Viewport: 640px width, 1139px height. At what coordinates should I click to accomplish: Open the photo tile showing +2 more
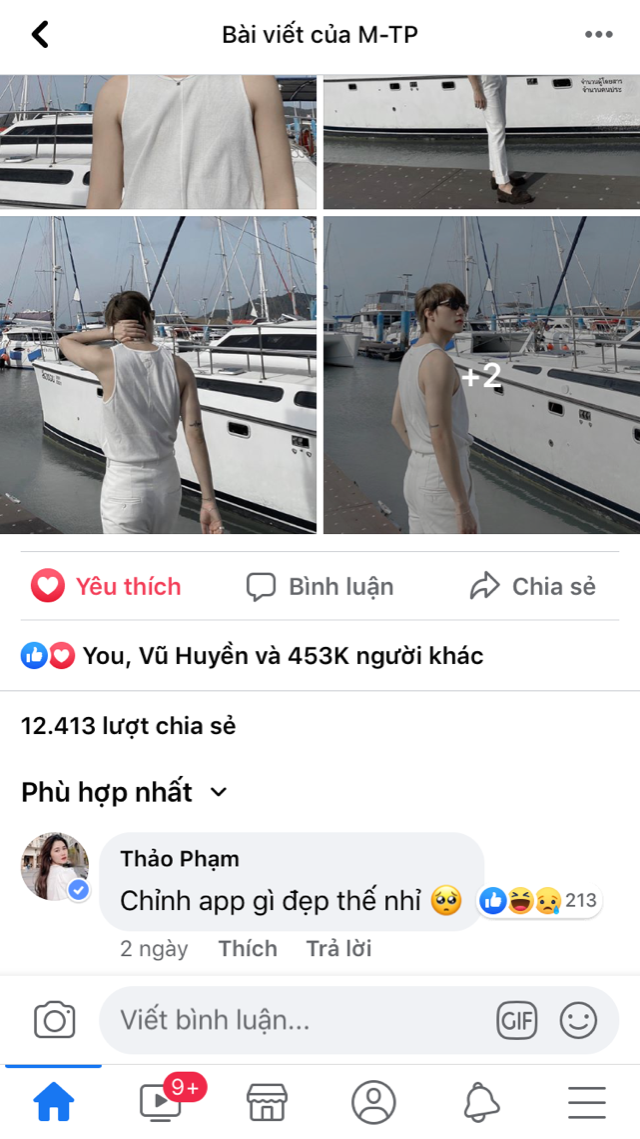point(481,375)
